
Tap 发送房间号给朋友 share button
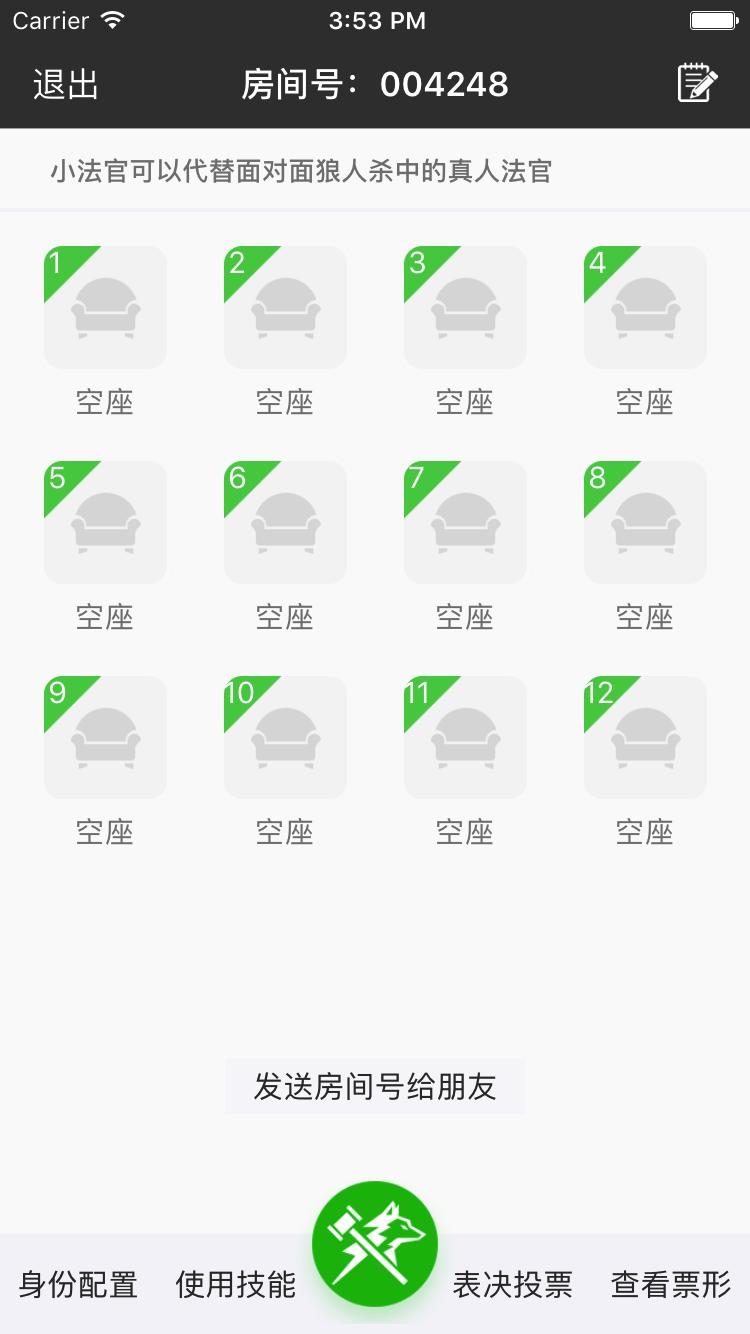pyautogui.click(x=375, y=1086)
